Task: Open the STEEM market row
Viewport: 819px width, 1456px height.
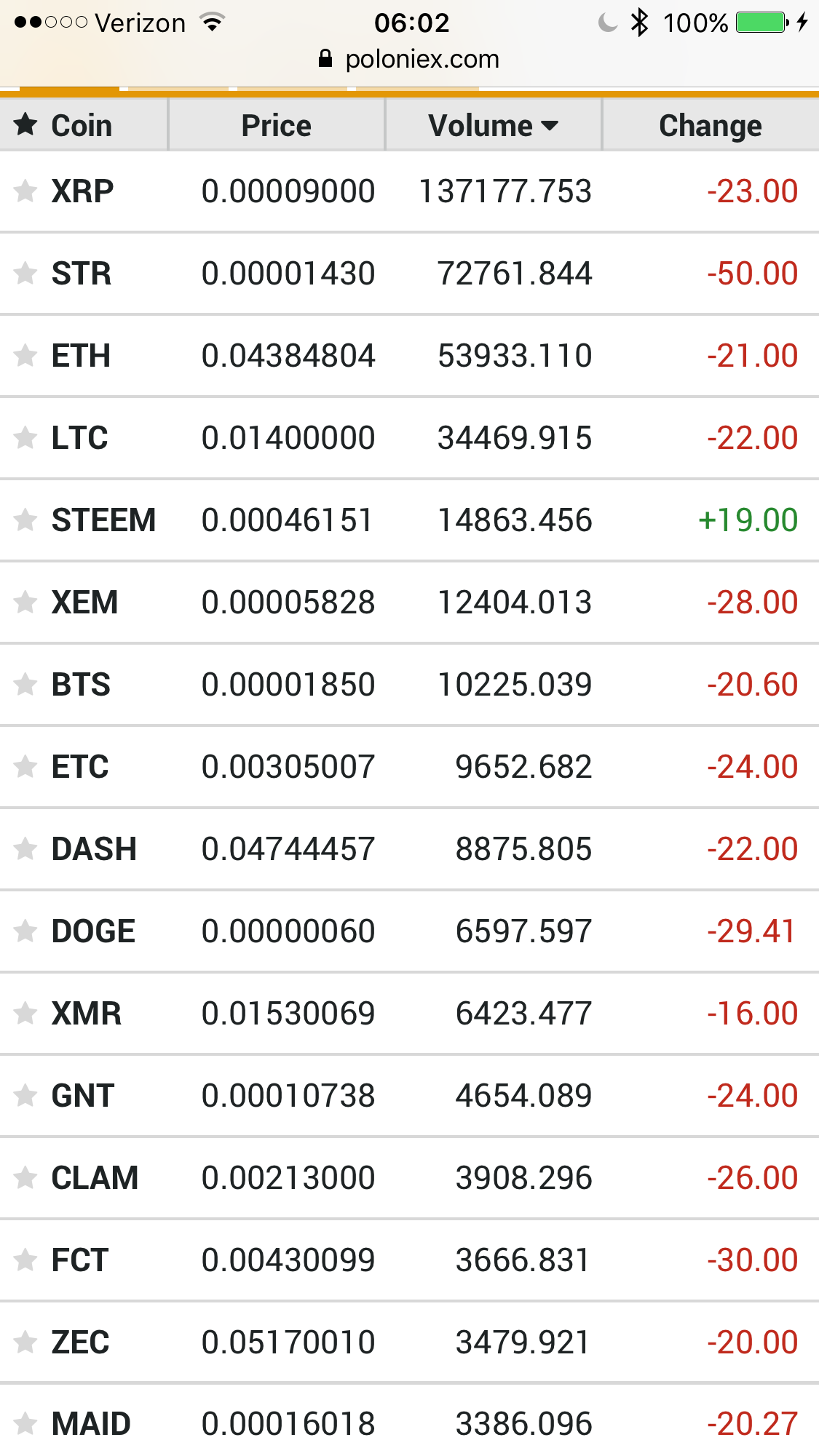Action: pos(409,520)
